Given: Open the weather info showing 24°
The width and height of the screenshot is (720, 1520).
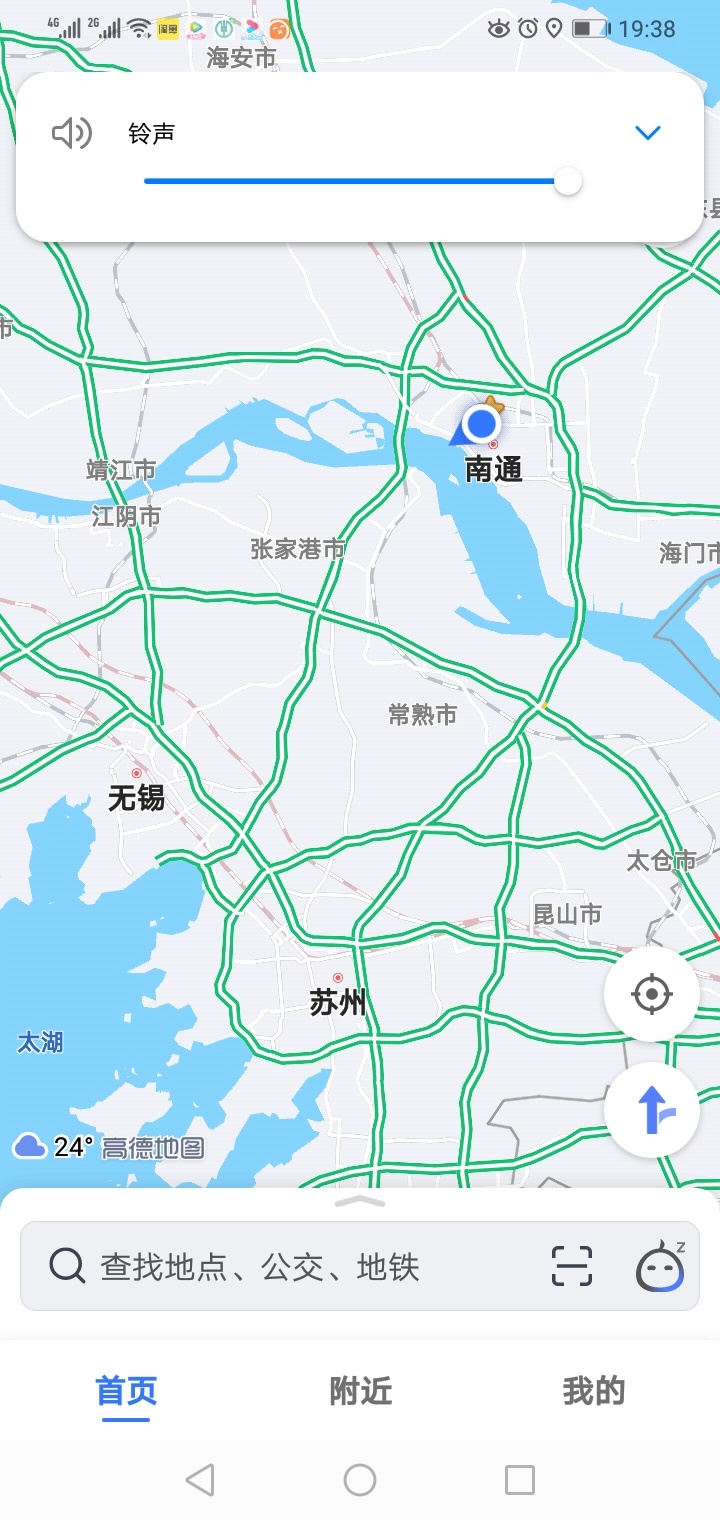Looking at the screenshot, I should click(x=53, y=1147).
